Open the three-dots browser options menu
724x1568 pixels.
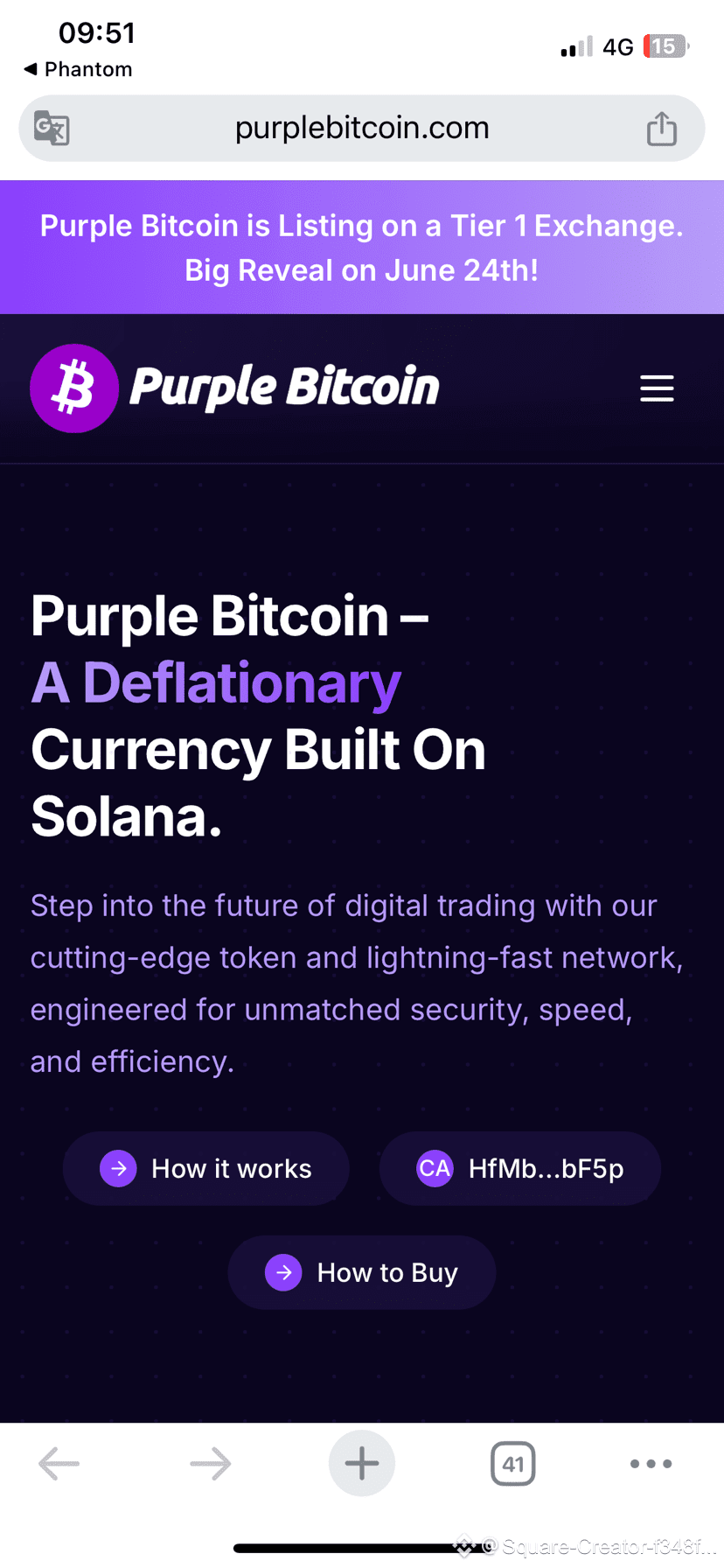coord(651,1463)
